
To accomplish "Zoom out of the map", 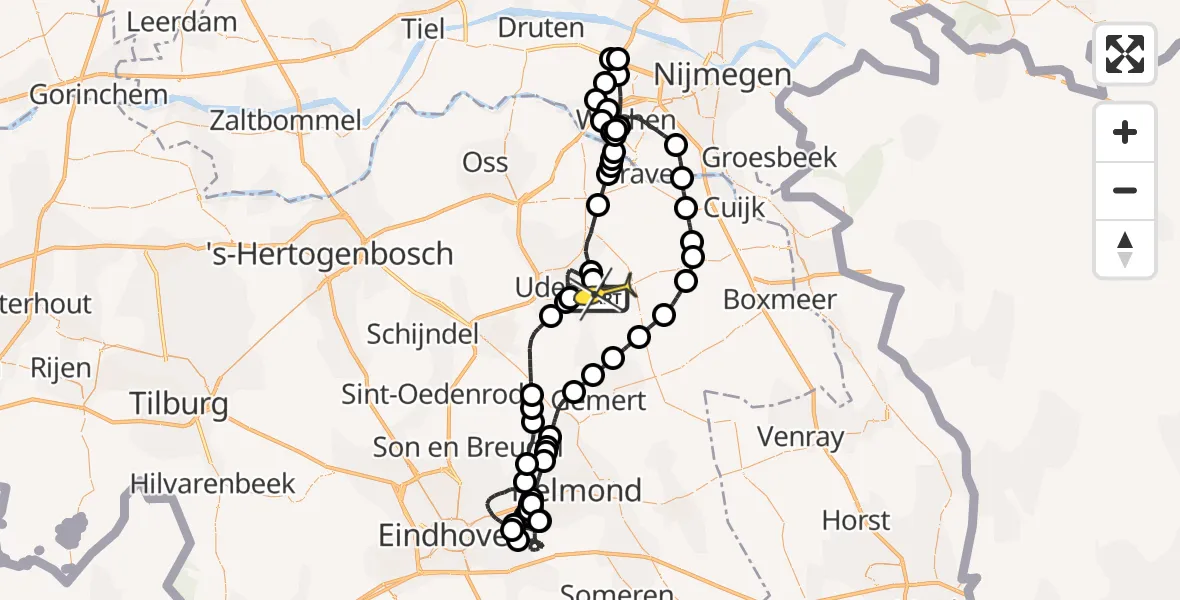I will pyautogui.click(x=1125, y=190).
